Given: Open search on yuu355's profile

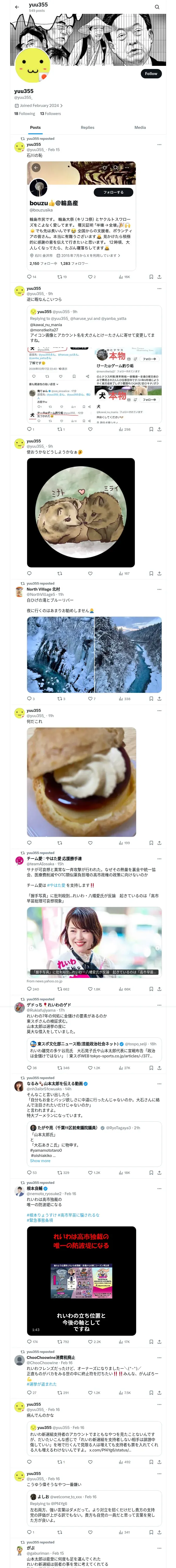Looking at the screenshot, I should pos(157,7).
